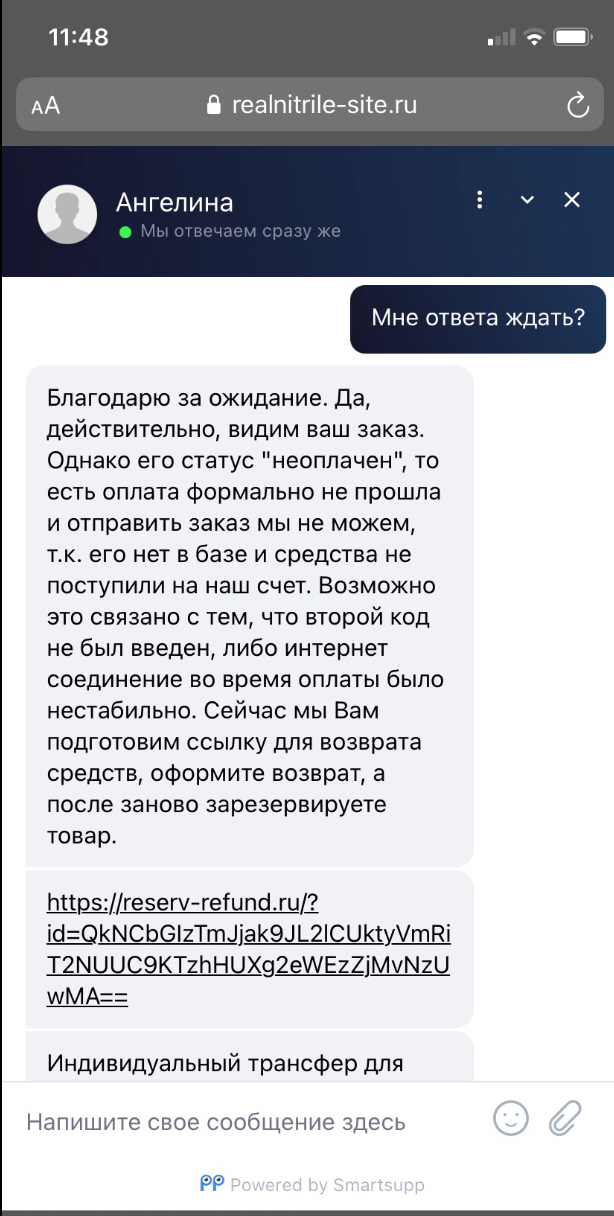The width and height of the screenshot is (614, 1216).
Task: Open the AA reader options
Action: point(46,106)
